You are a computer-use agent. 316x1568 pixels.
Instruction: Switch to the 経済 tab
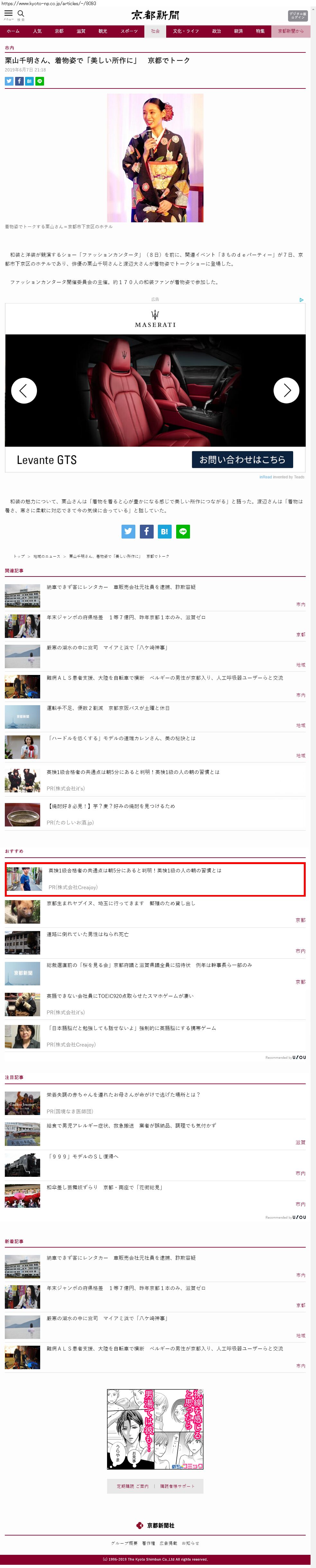pyautogui.click(x=238, y=31)
